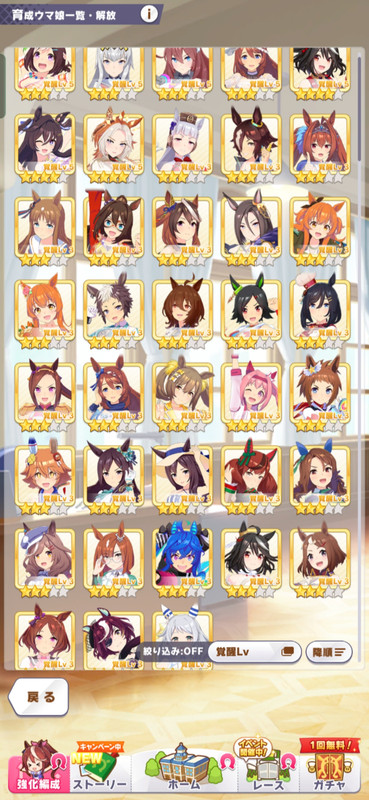Open the ストーリー tab

pyautogui.click(x=100, y=768)
